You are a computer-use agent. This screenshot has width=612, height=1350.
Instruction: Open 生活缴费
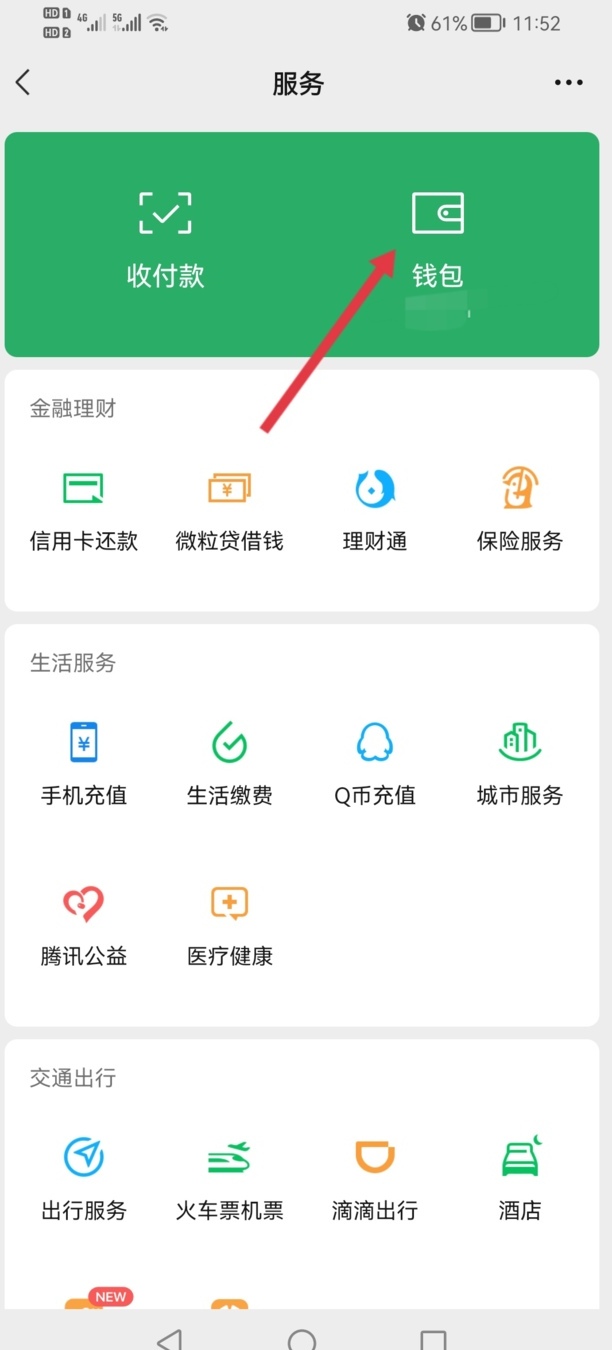[230, 765]
